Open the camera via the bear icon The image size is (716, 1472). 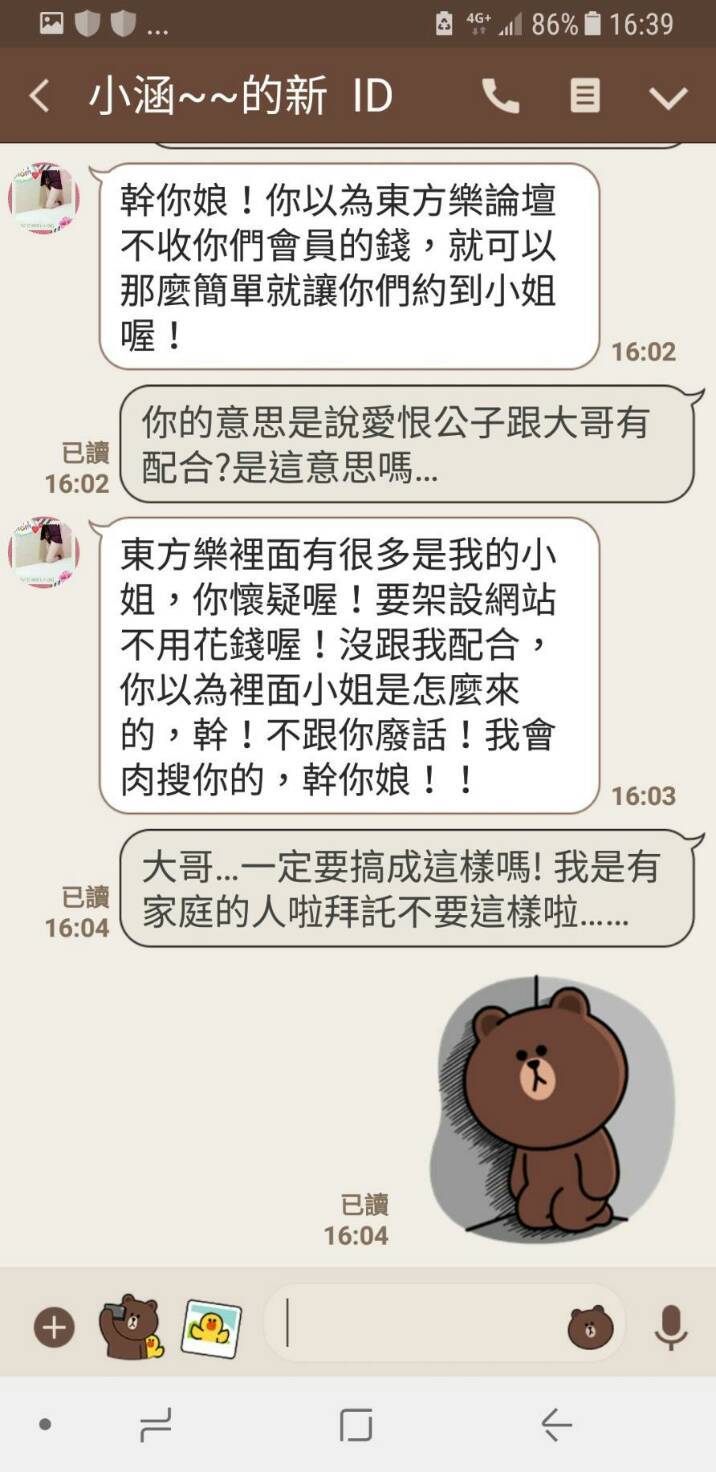point(131,1326)
